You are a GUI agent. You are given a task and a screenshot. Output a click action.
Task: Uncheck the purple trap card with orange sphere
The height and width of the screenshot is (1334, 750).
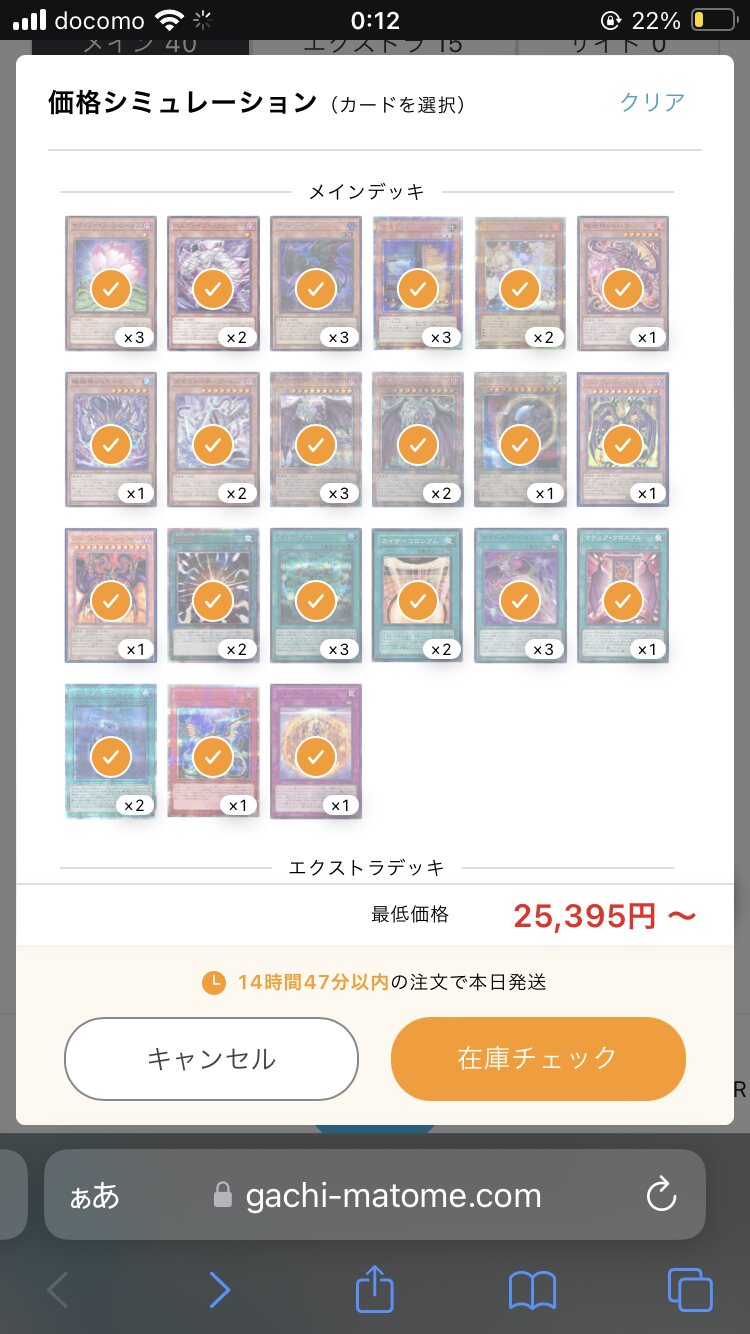pos(316,751)
